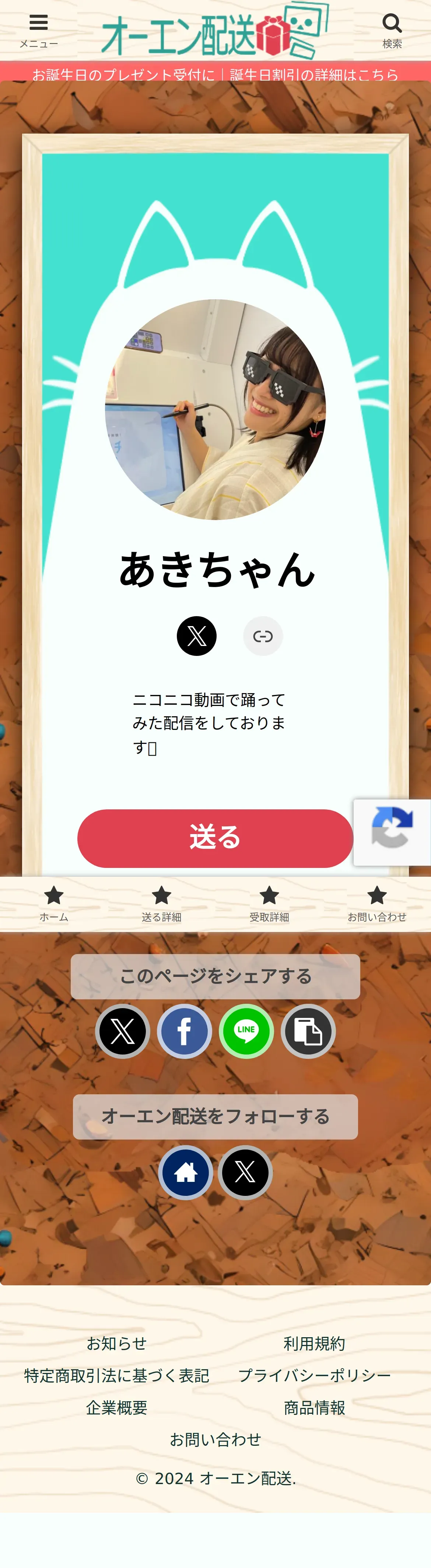
Task: Copy the page link to clipboard
Action: (x=308, y=1031)
